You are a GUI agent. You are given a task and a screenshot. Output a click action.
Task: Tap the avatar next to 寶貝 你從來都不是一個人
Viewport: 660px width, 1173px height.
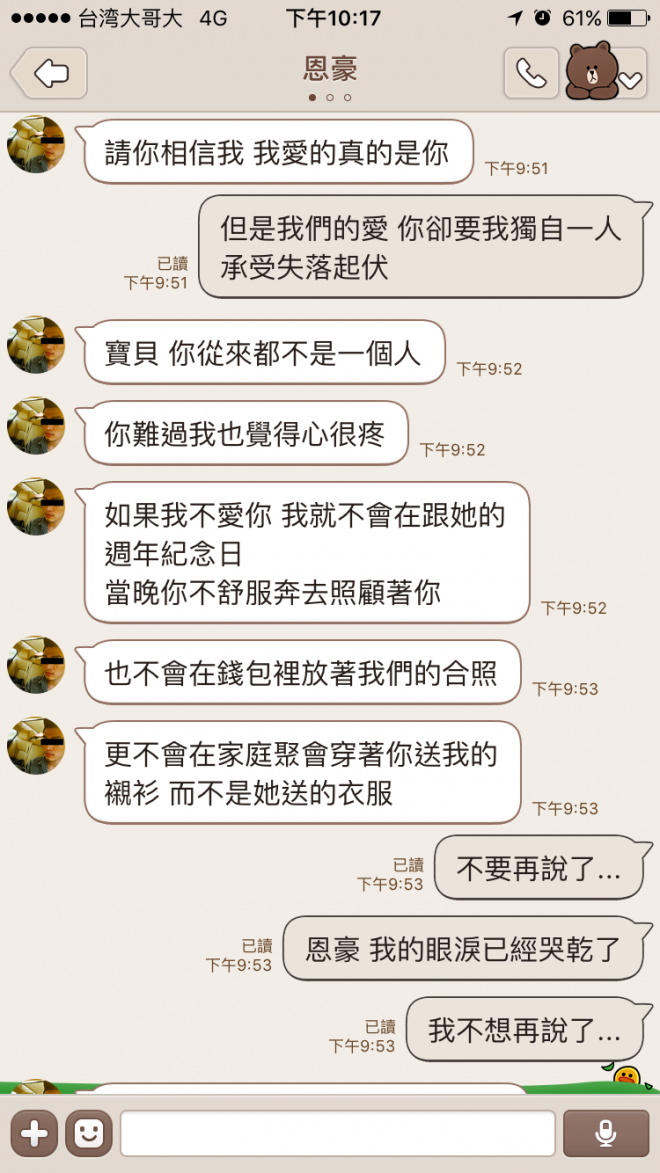pos(37,345)
